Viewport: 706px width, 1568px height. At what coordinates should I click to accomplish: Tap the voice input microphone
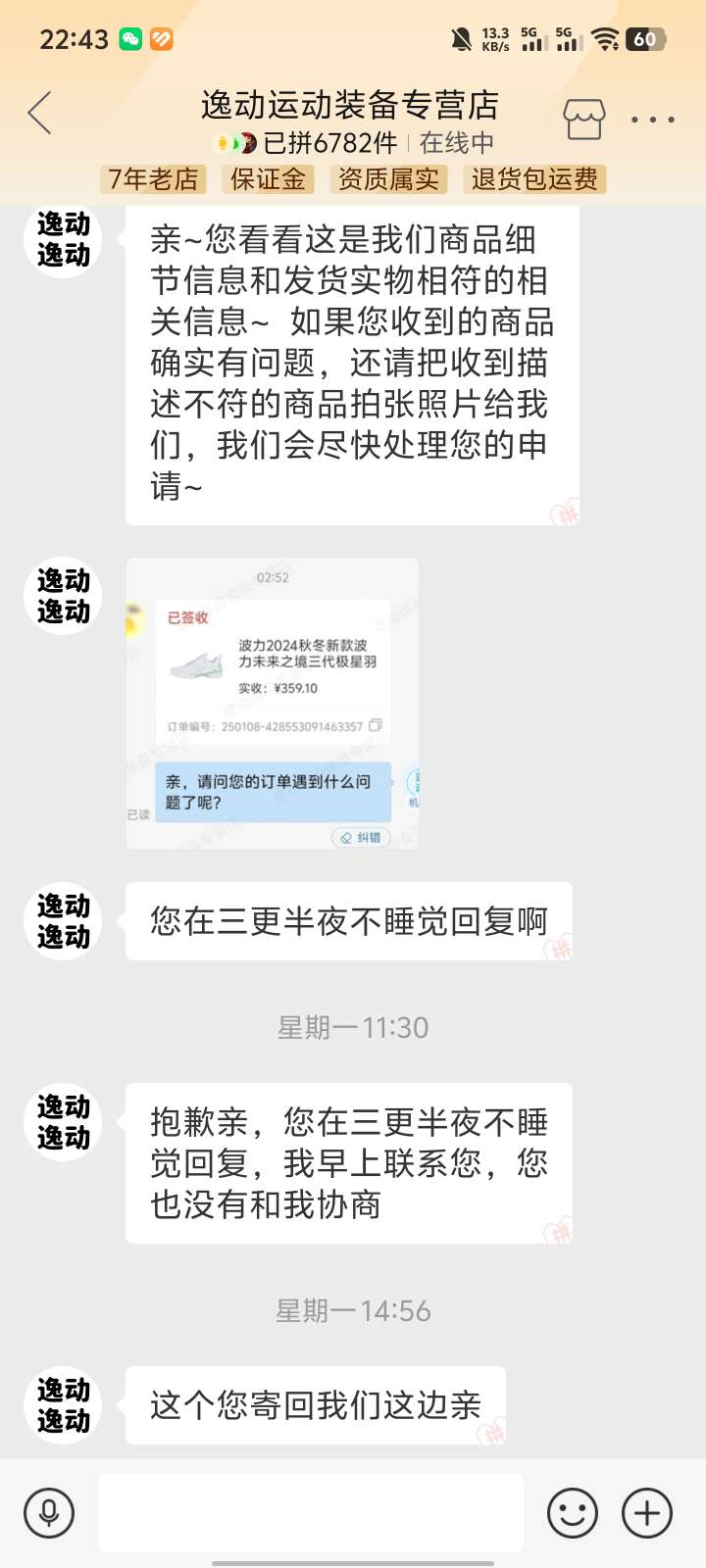[x=49, y=1512]
